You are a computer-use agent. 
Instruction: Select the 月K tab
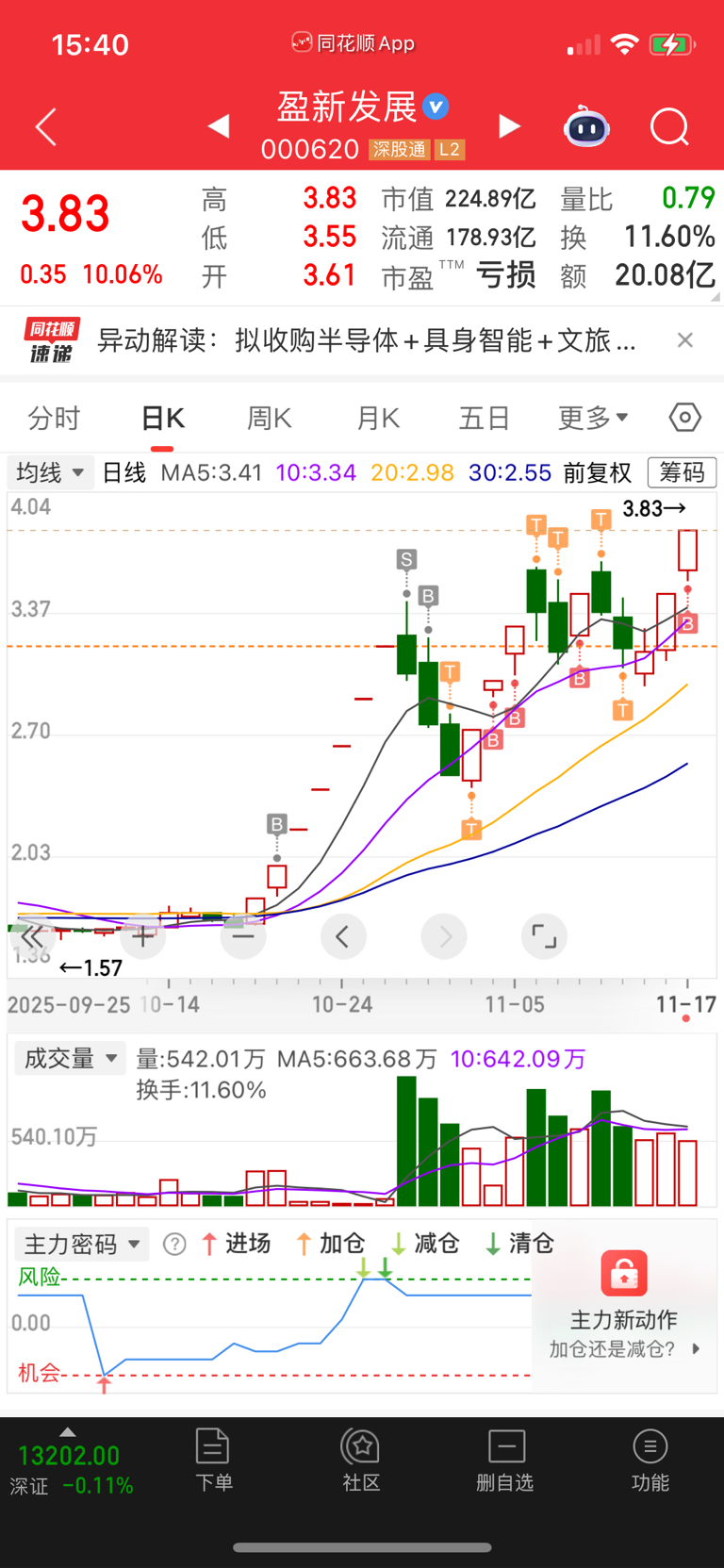click(378, 418)
